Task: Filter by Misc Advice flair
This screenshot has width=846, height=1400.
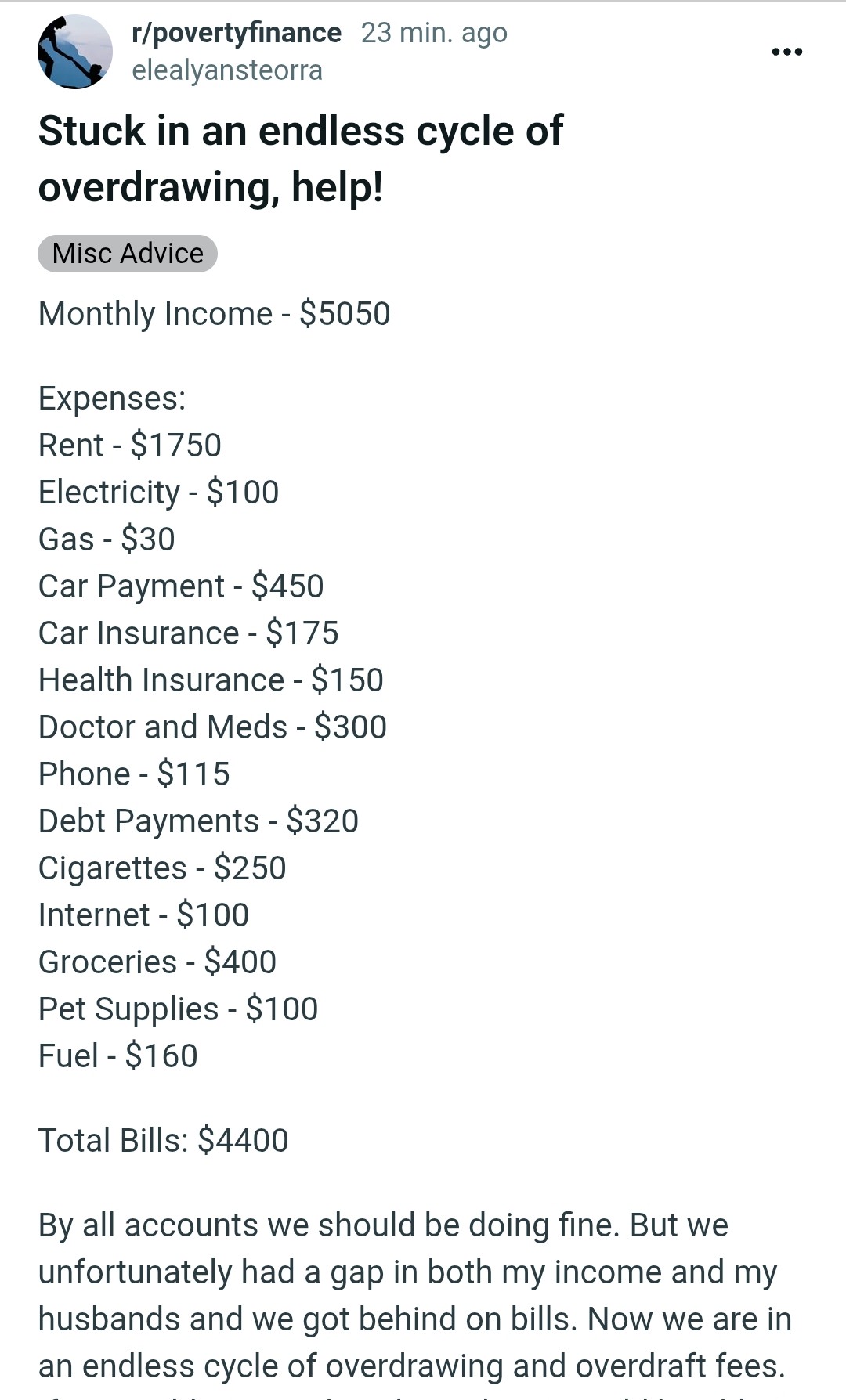Action: (128, 254)
